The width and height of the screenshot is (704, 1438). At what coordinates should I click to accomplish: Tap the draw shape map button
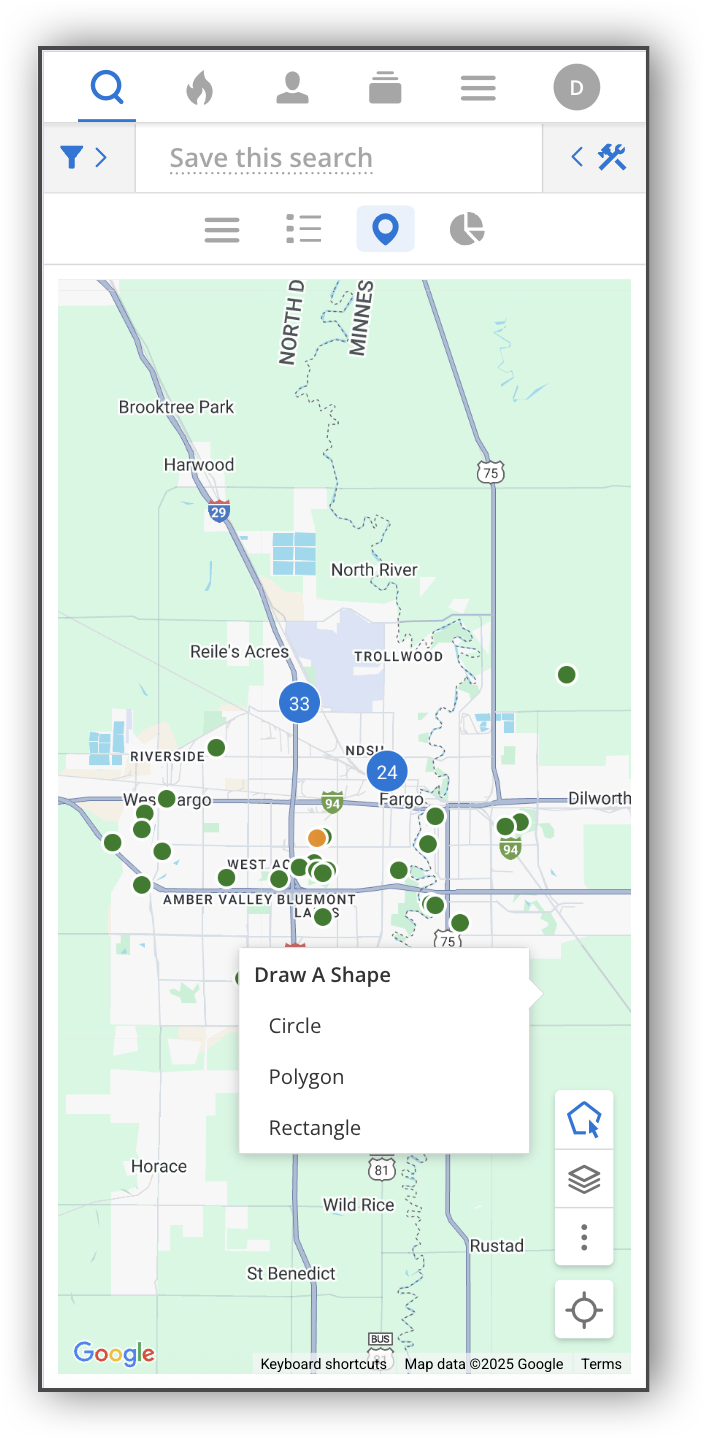click(x=584, y=1120)
